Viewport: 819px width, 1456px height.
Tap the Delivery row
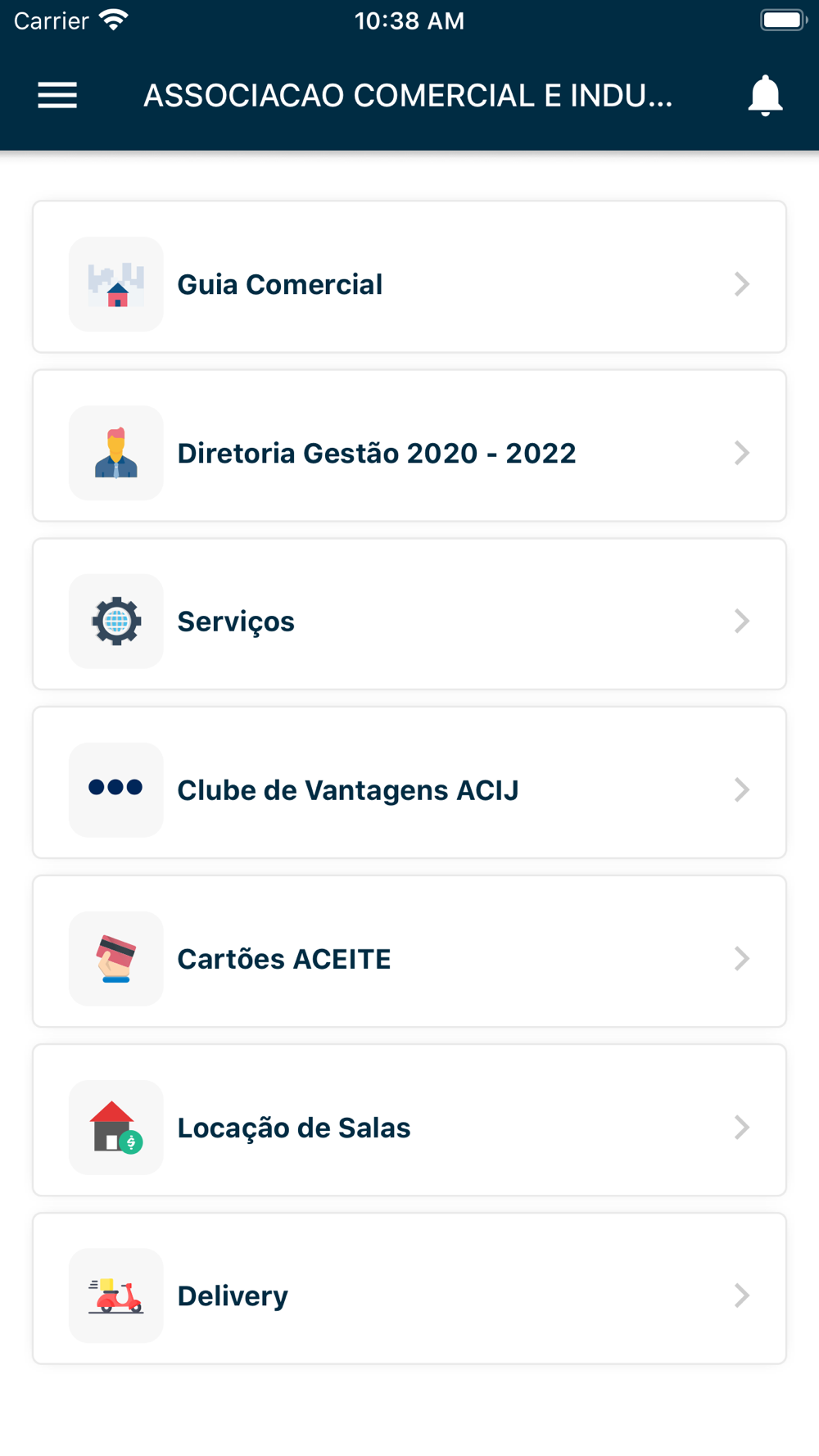coord(409,1289)
